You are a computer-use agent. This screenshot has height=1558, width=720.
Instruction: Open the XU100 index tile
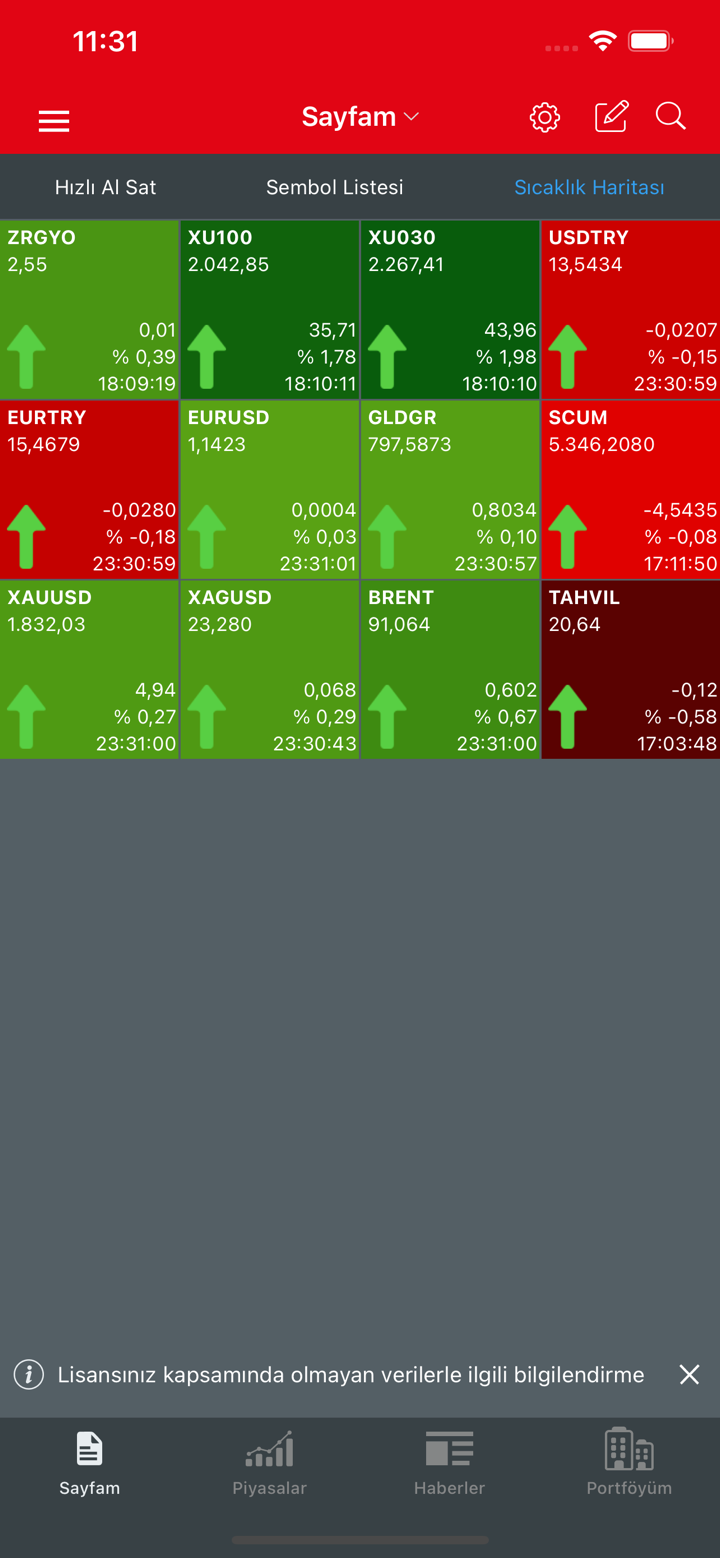[270, 310]
